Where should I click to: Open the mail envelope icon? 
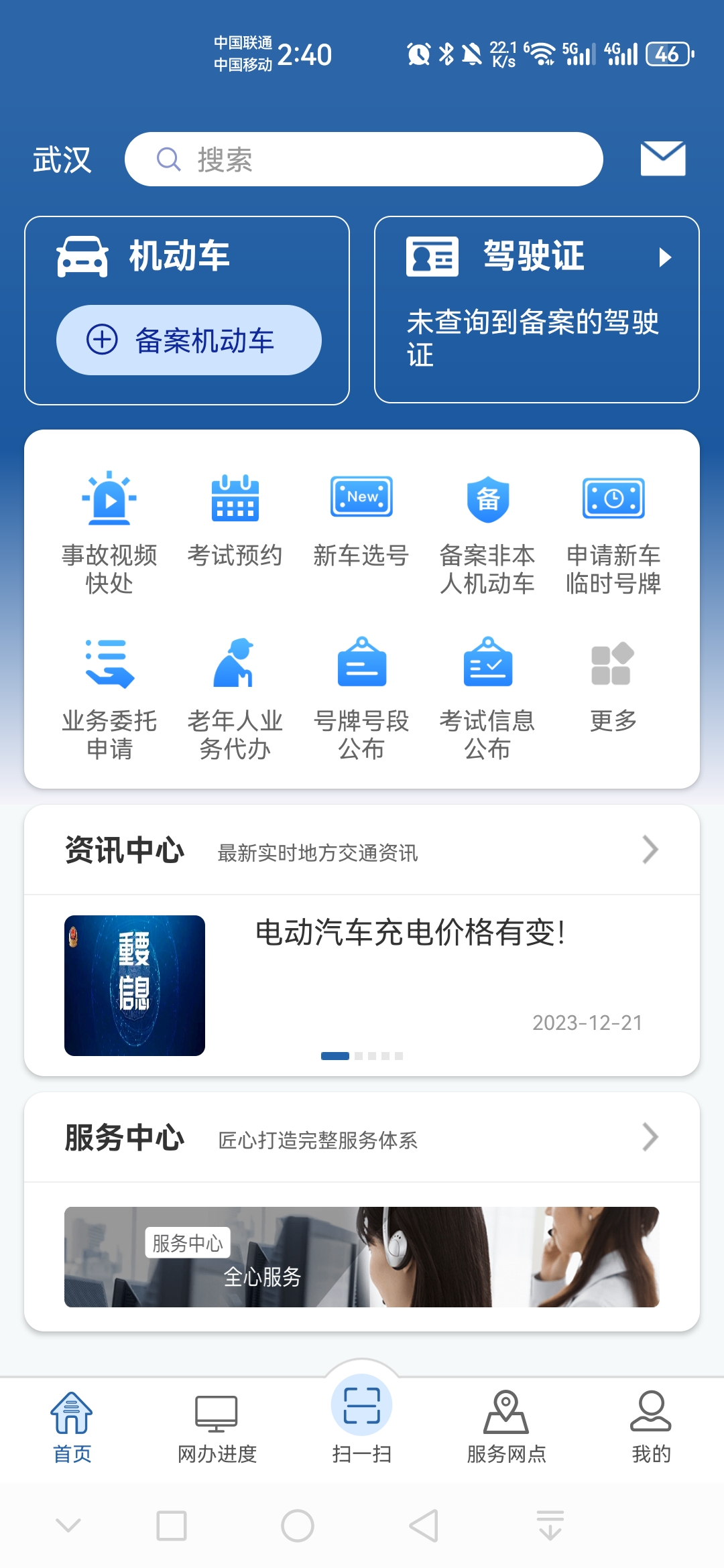662,159
